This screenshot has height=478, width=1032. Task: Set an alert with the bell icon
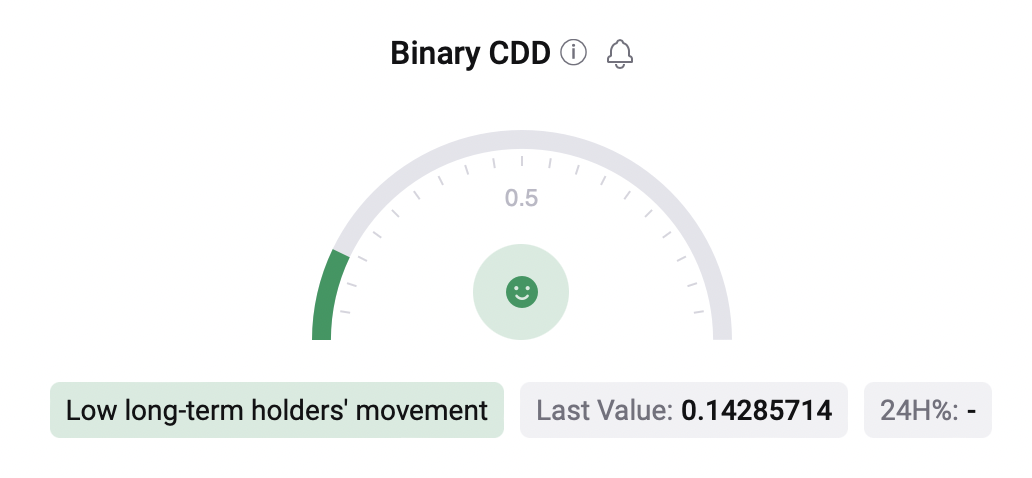620,54
